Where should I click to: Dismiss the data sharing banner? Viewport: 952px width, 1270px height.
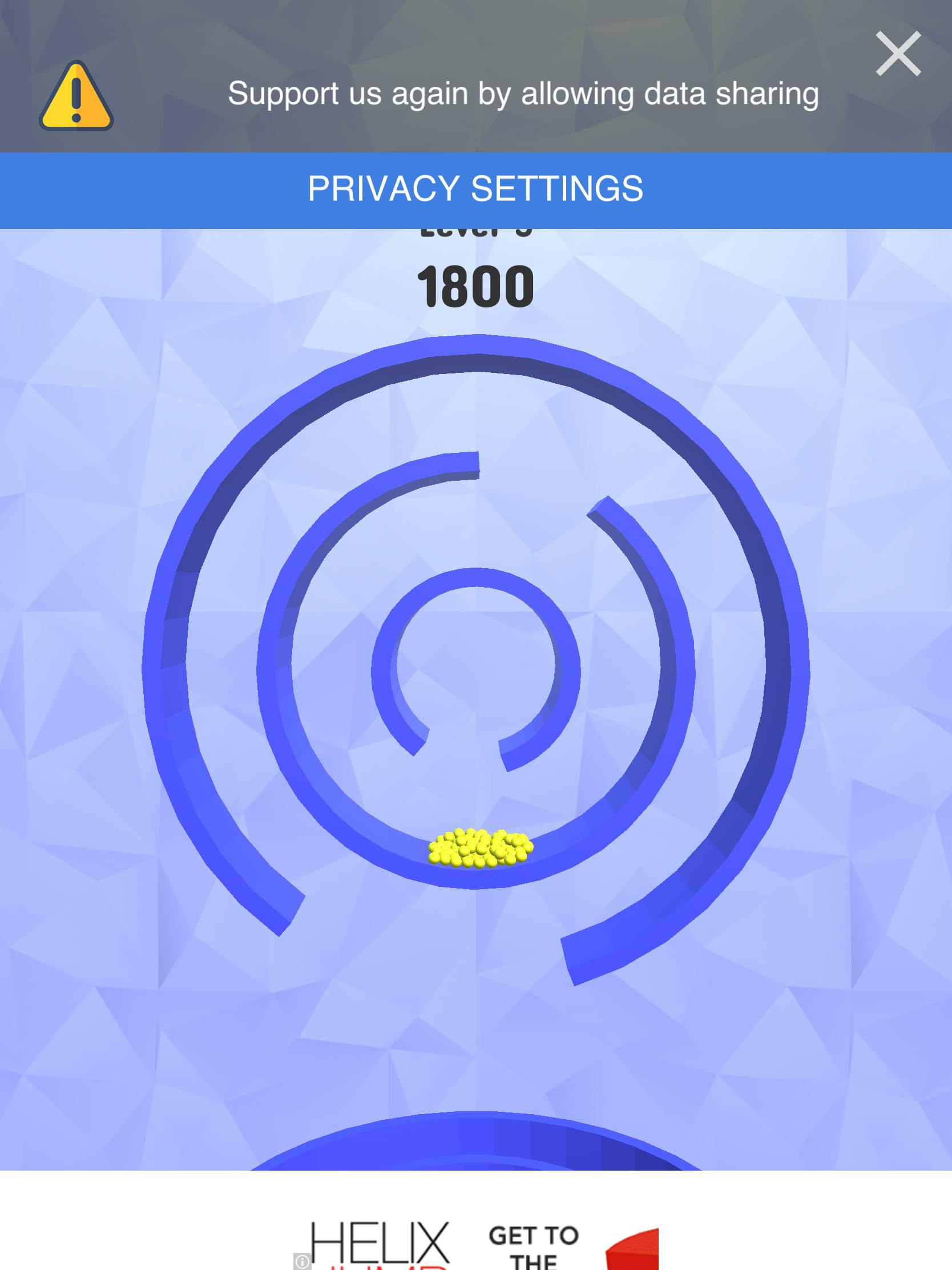897,54
